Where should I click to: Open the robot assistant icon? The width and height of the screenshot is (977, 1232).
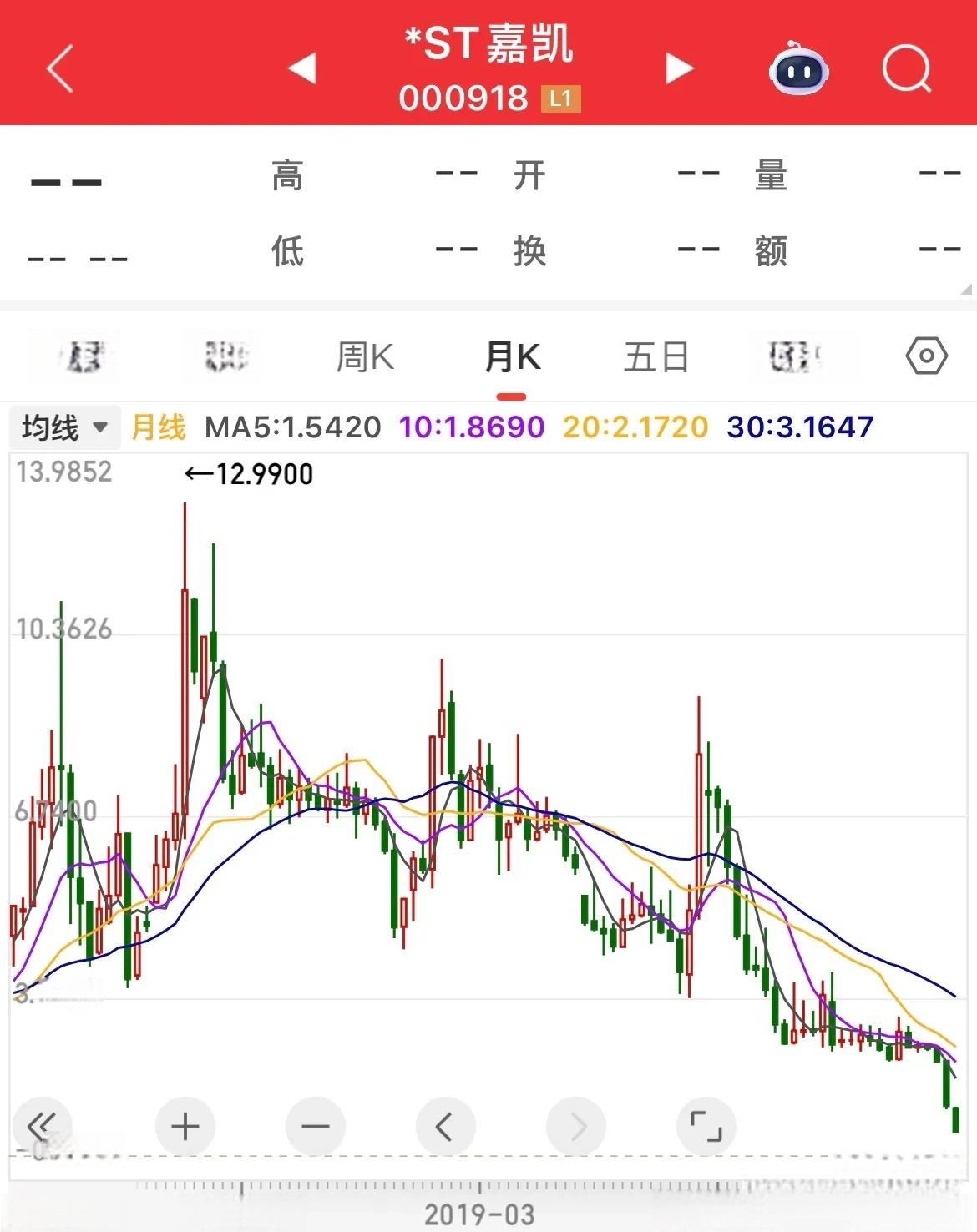[x=797, y=70]
